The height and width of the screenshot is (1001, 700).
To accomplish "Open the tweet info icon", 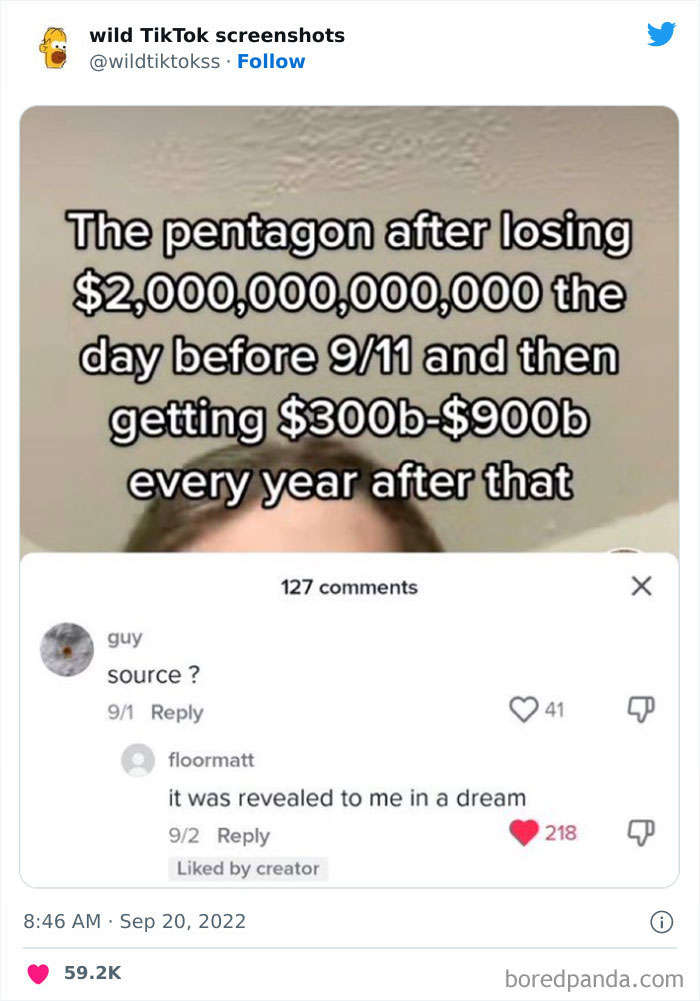I will pyautogui.click(x=661, y=922).
